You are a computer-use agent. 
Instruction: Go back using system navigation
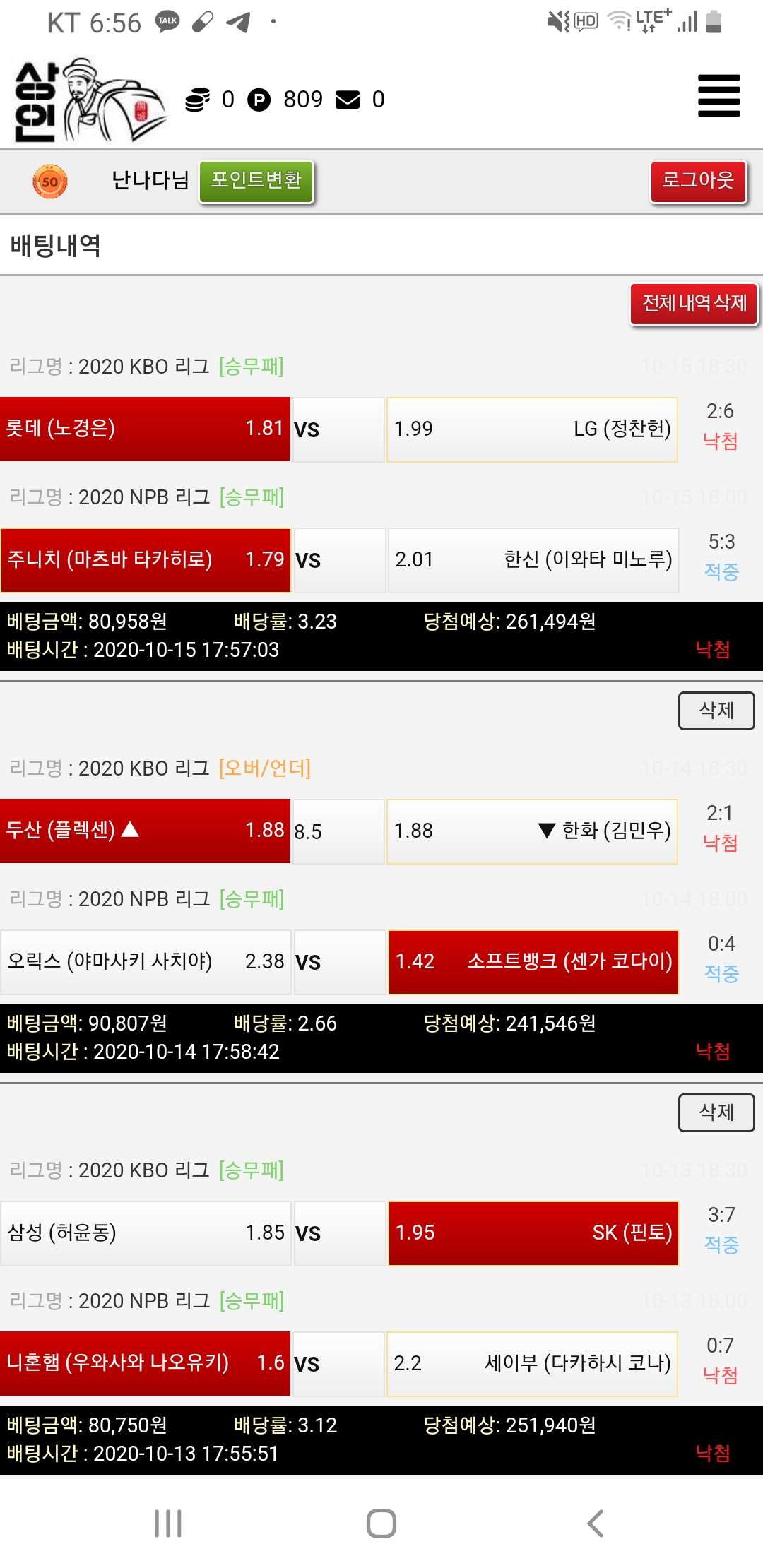pyautogui.click(x=595, y=1524)
